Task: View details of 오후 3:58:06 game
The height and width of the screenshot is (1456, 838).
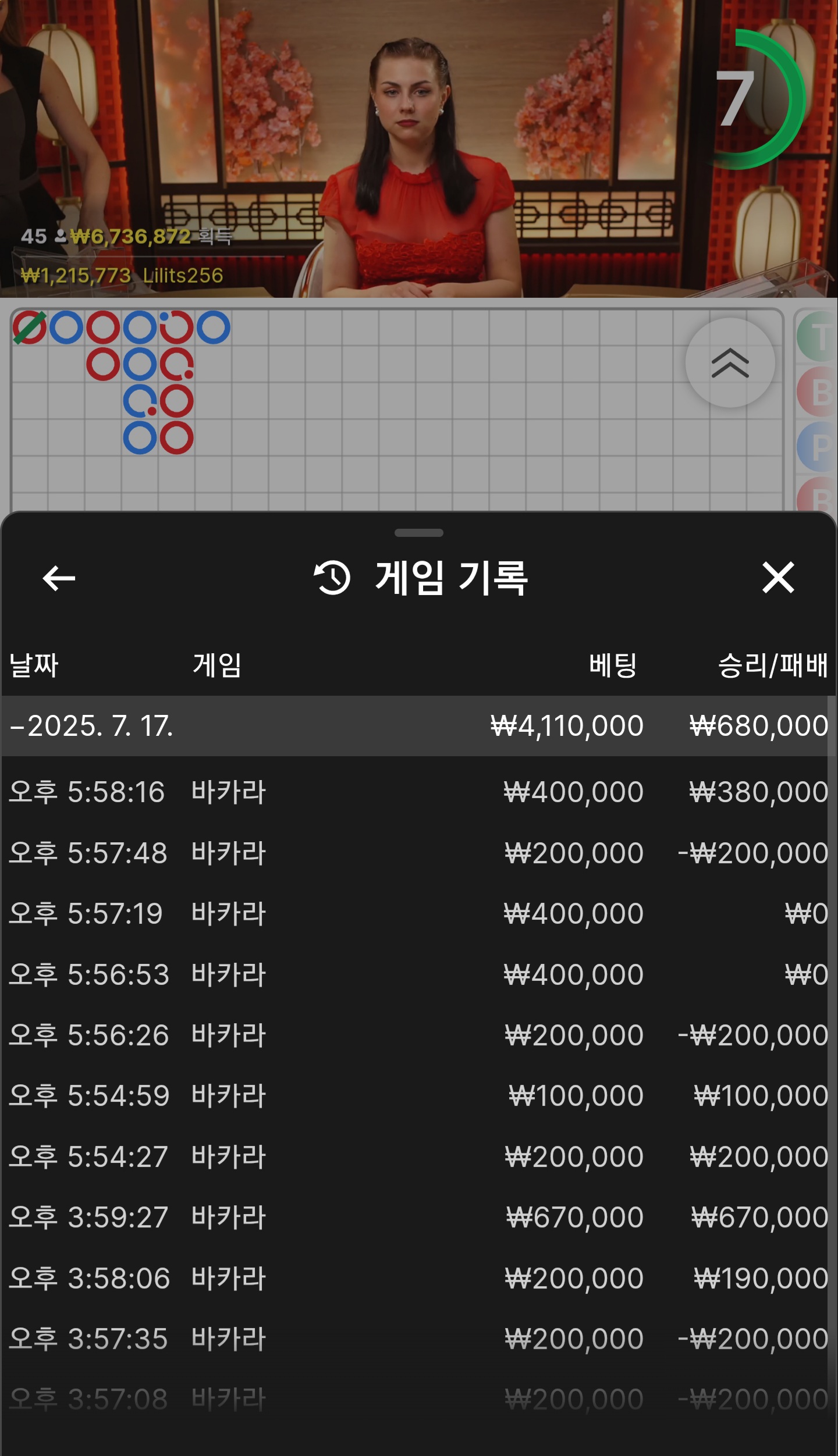Action: coord(418,1279)
